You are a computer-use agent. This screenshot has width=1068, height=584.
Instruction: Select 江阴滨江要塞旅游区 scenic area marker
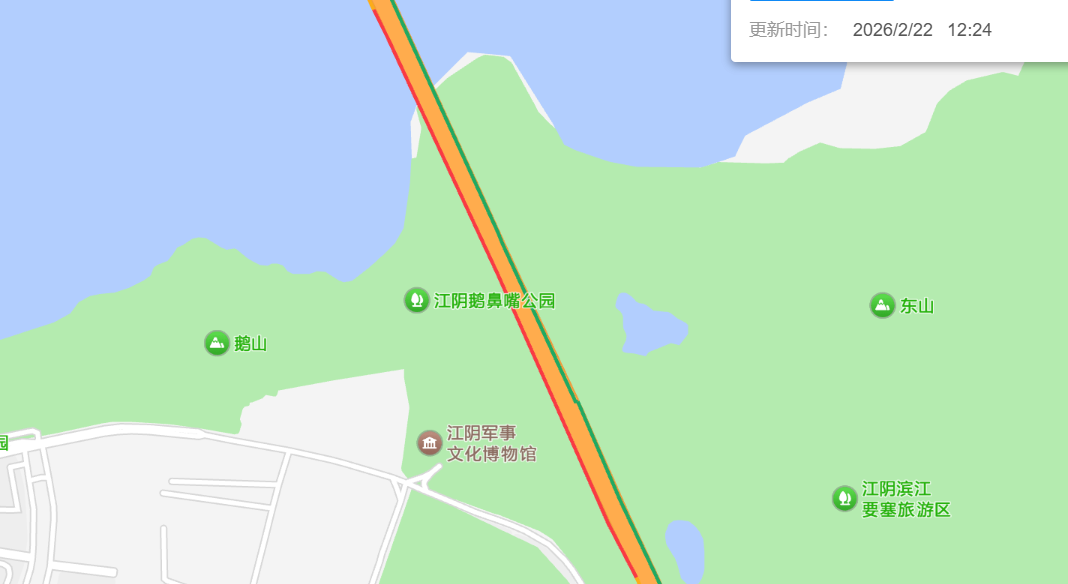[x=845, y=498]
